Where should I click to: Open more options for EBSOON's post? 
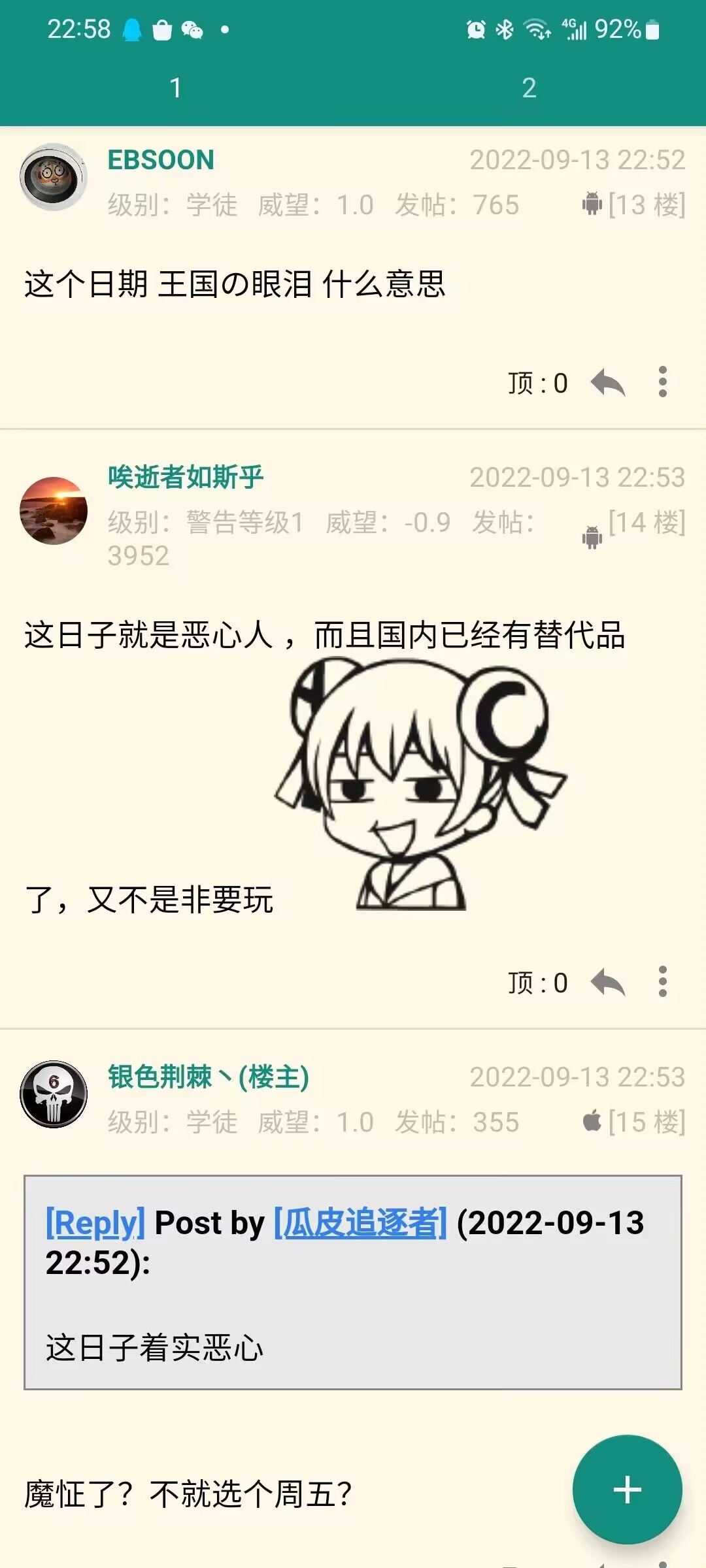663,382
